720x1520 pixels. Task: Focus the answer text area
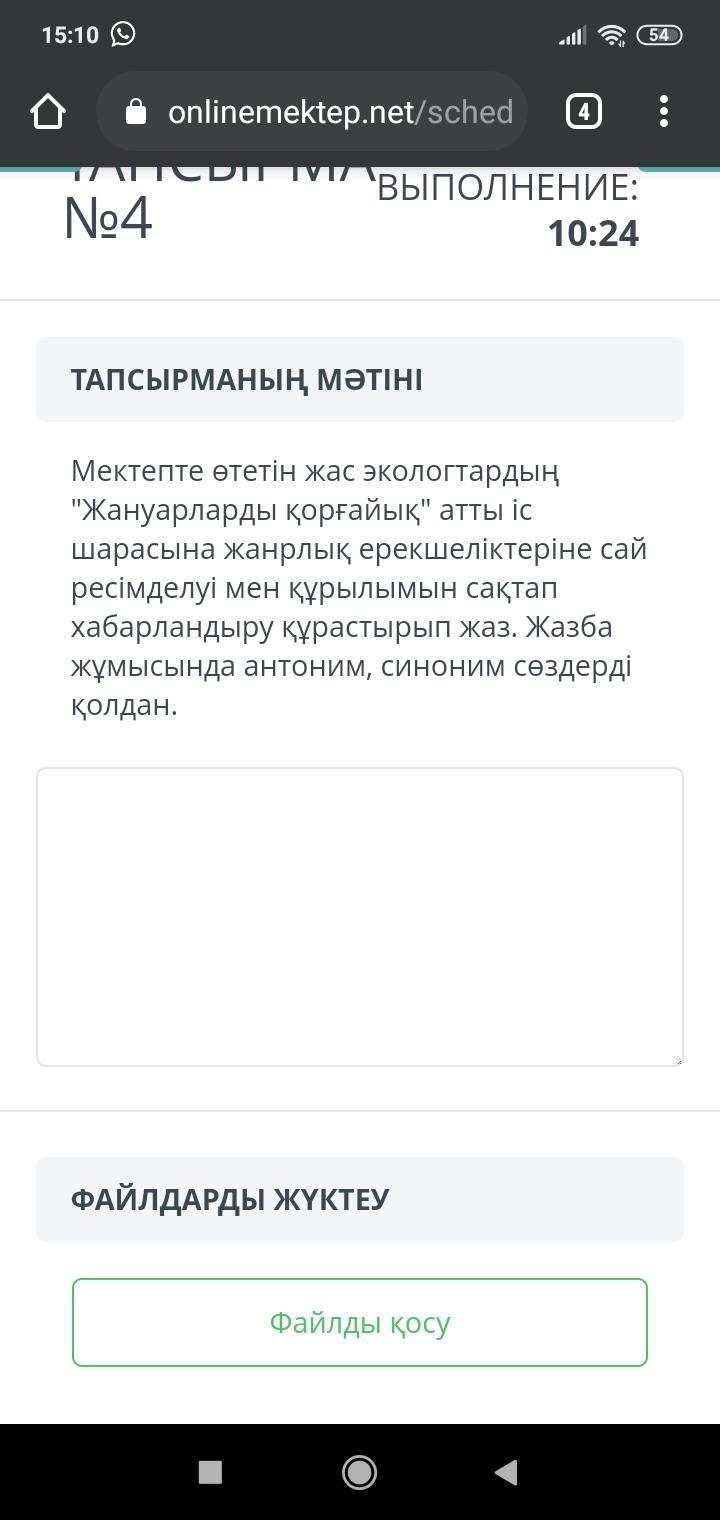coord(360,917)
